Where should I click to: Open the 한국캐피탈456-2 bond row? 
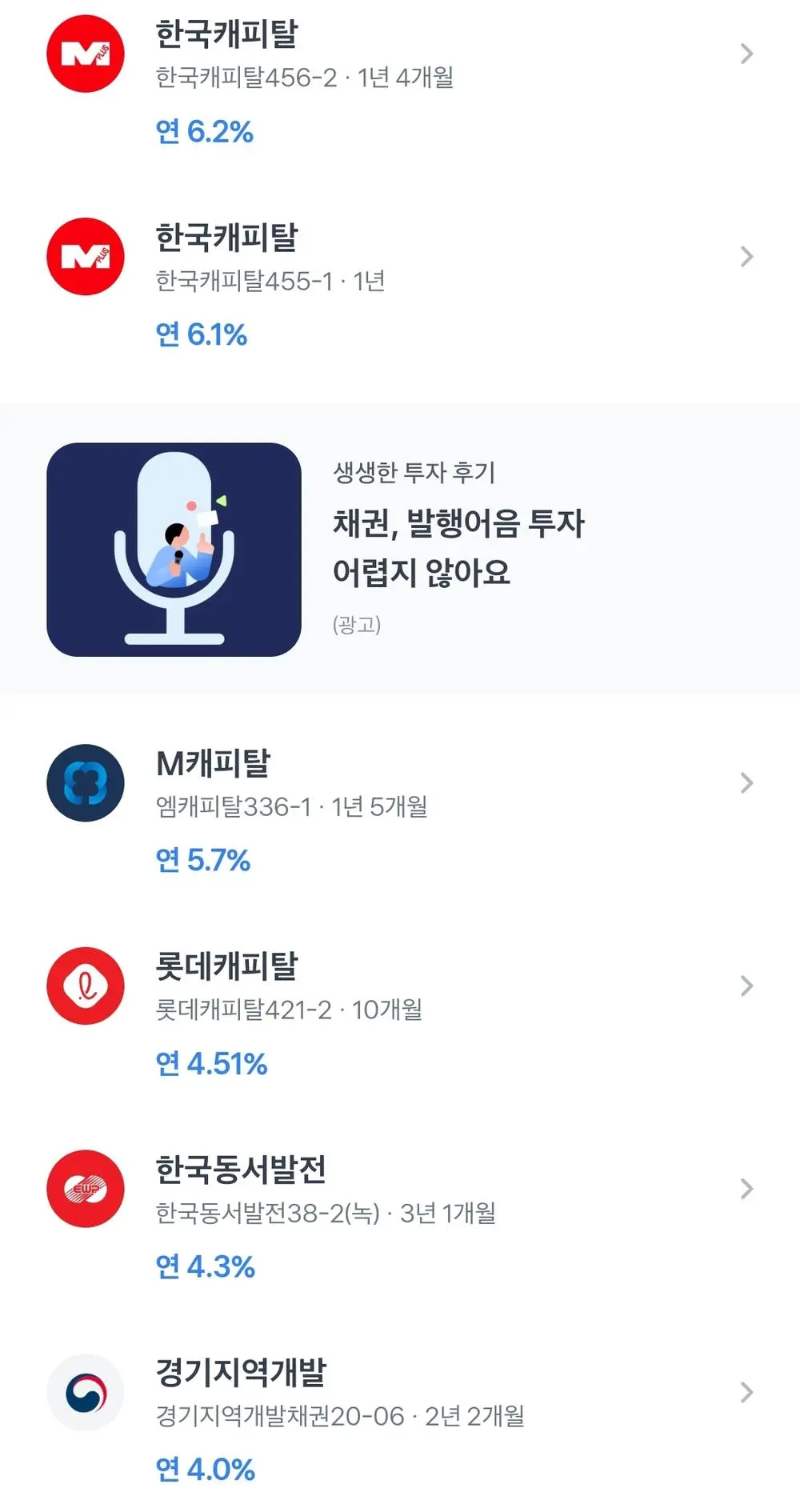[400, 80]
